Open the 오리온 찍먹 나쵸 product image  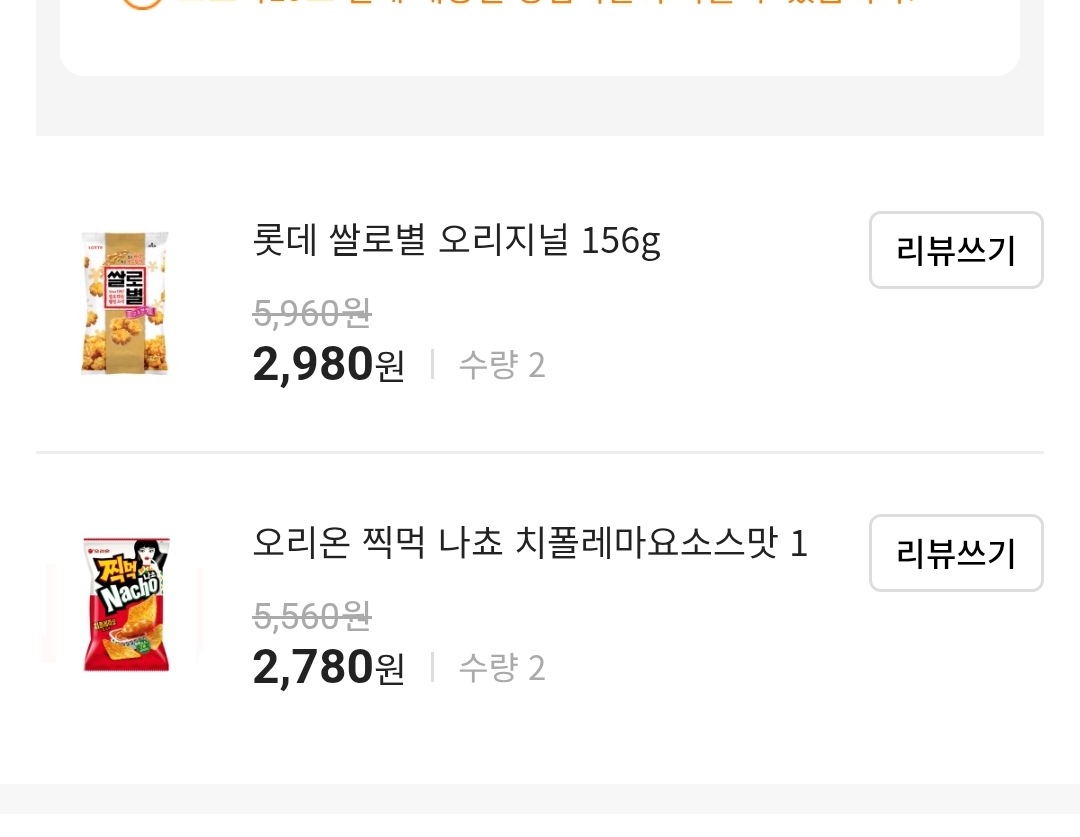point(125,605)
